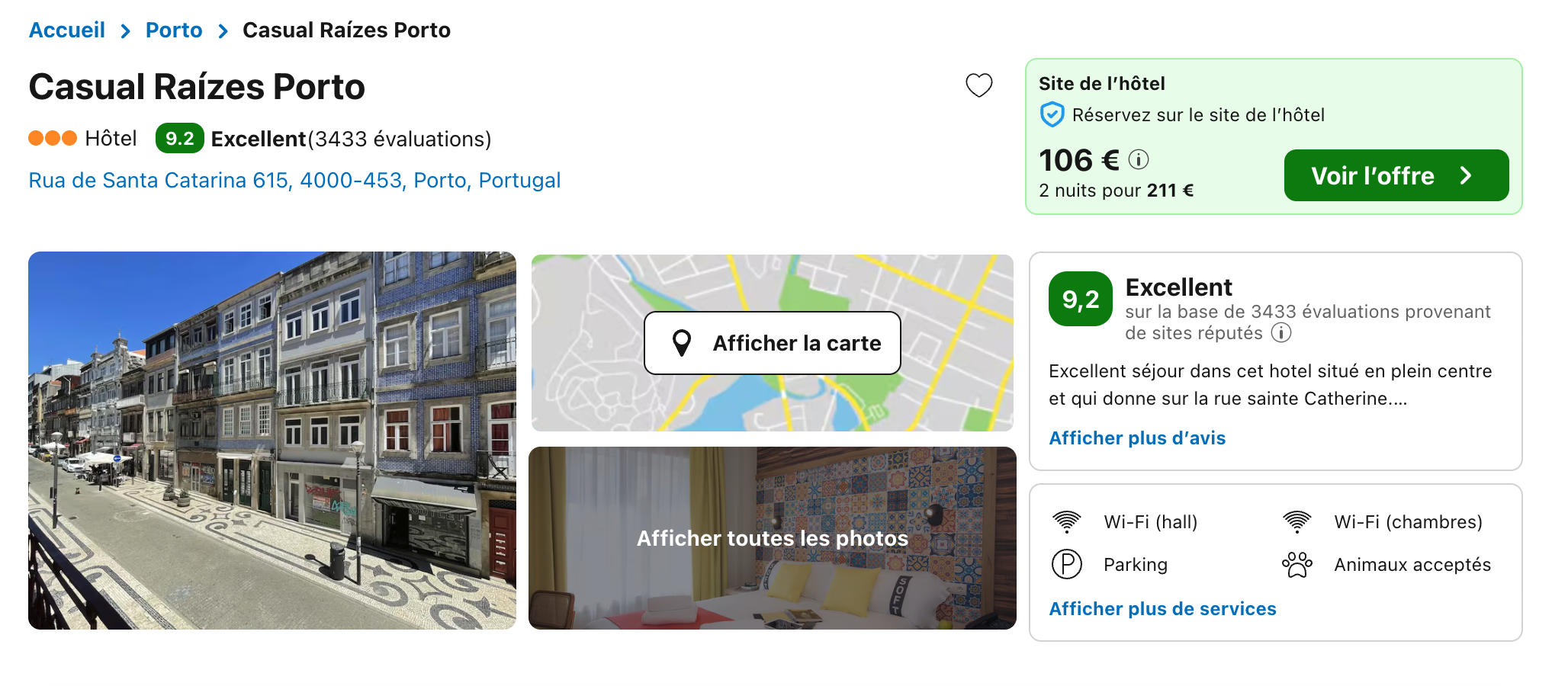The width and height of the screenshot is (1568, 686).
Task: Open Afficher toutes les photos
Action: (772, 538)
